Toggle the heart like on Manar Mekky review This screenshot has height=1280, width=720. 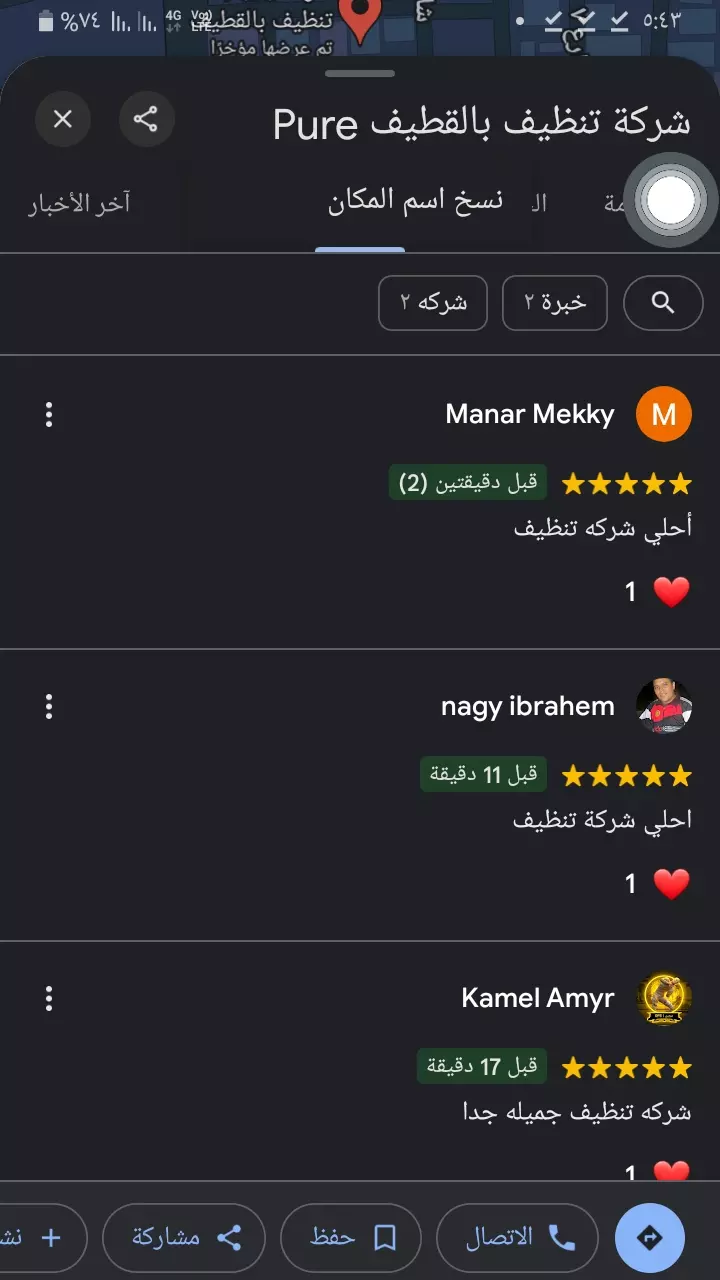671,591
